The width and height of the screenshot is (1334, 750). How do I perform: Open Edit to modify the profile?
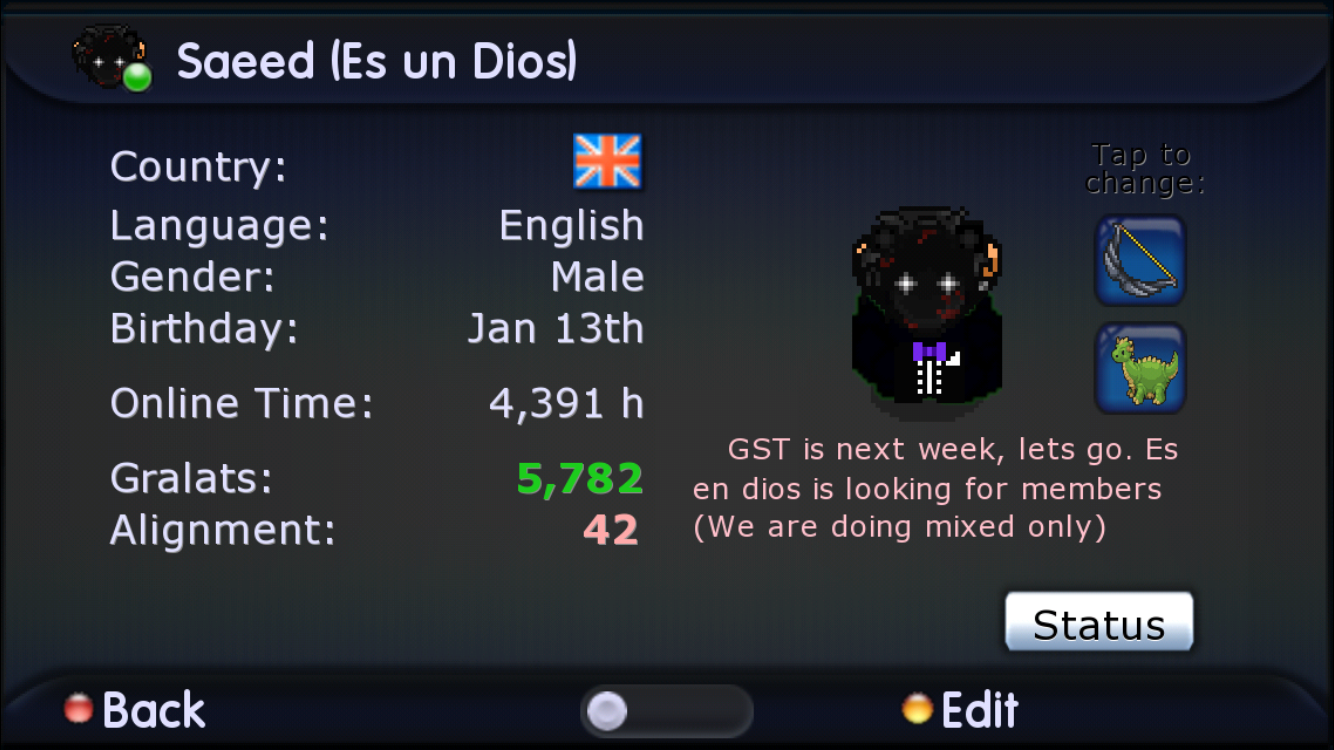[961, 710]
